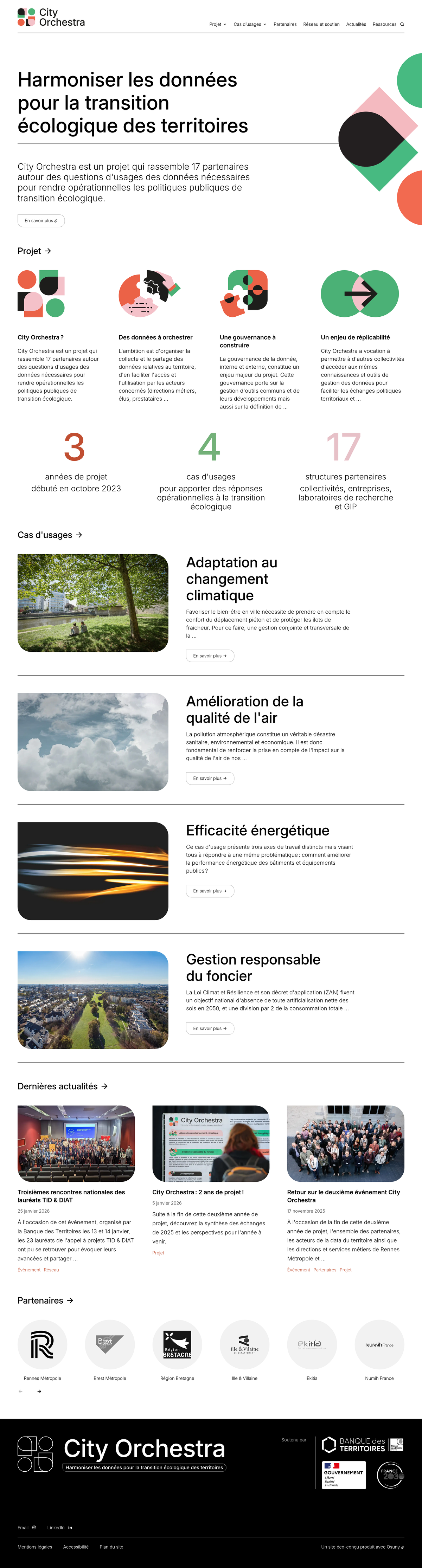Open Mentions légales in the footer
Viewport: 422px width, 1568px height.
pyautogui.click(x=35, y=1546)
